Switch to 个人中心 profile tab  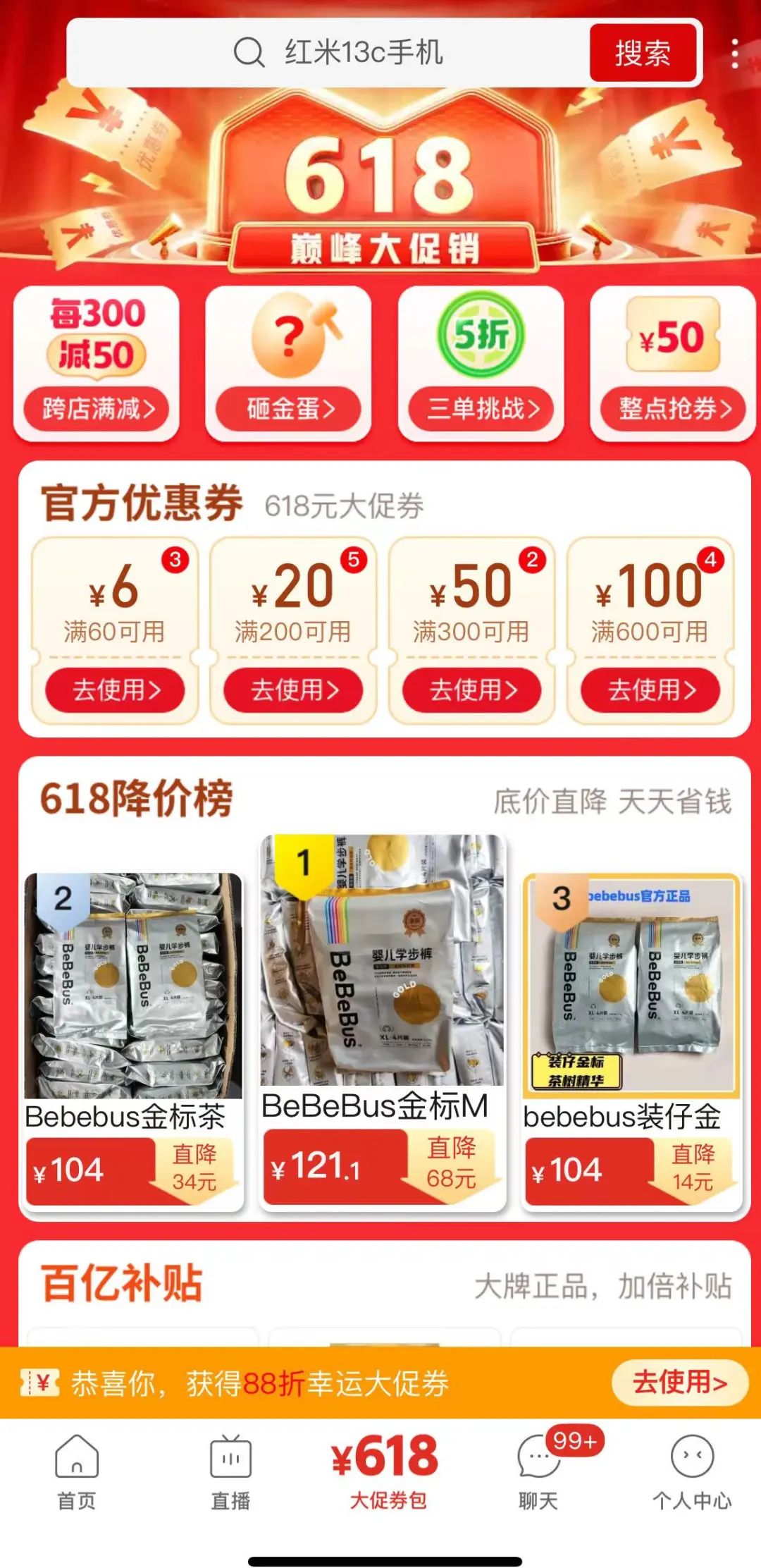pos(692,1472)
